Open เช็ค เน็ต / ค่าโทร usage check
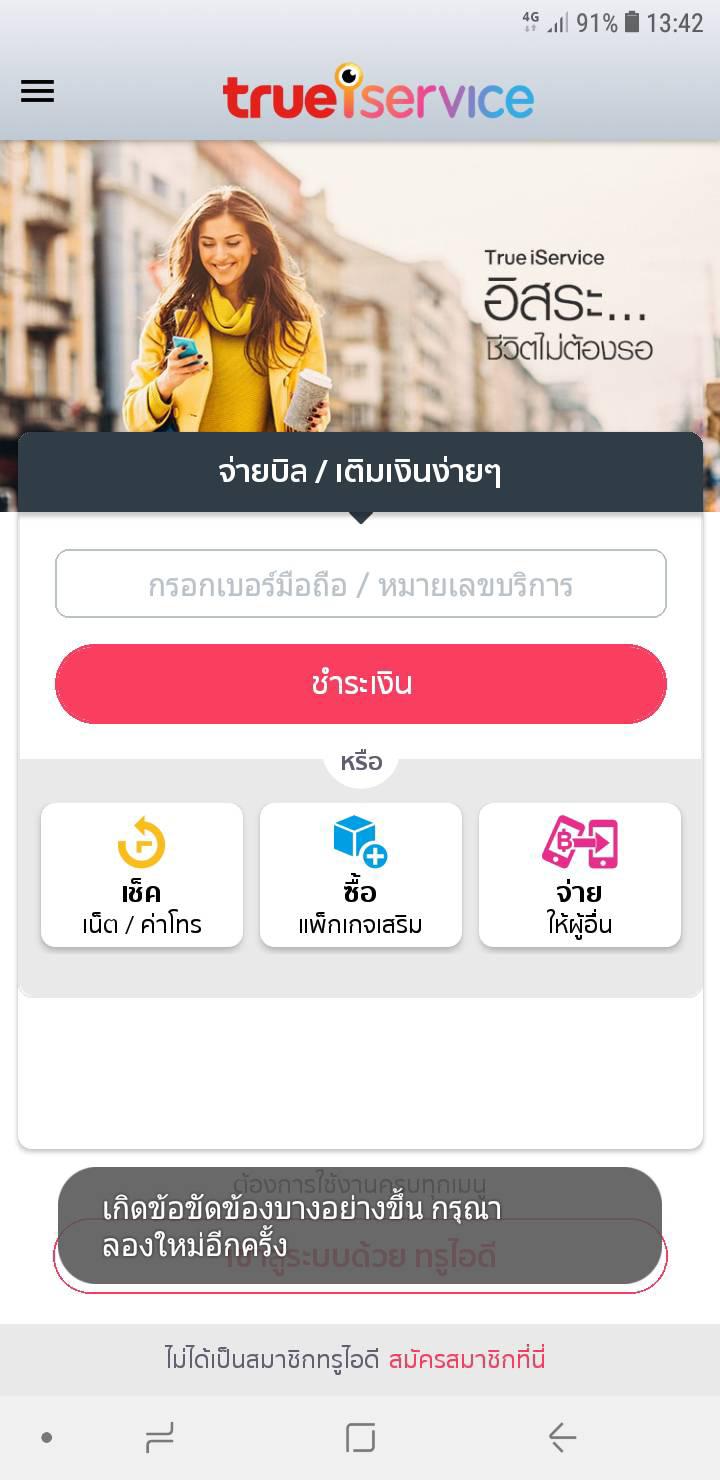The image size is (720, 1480). 142,875
